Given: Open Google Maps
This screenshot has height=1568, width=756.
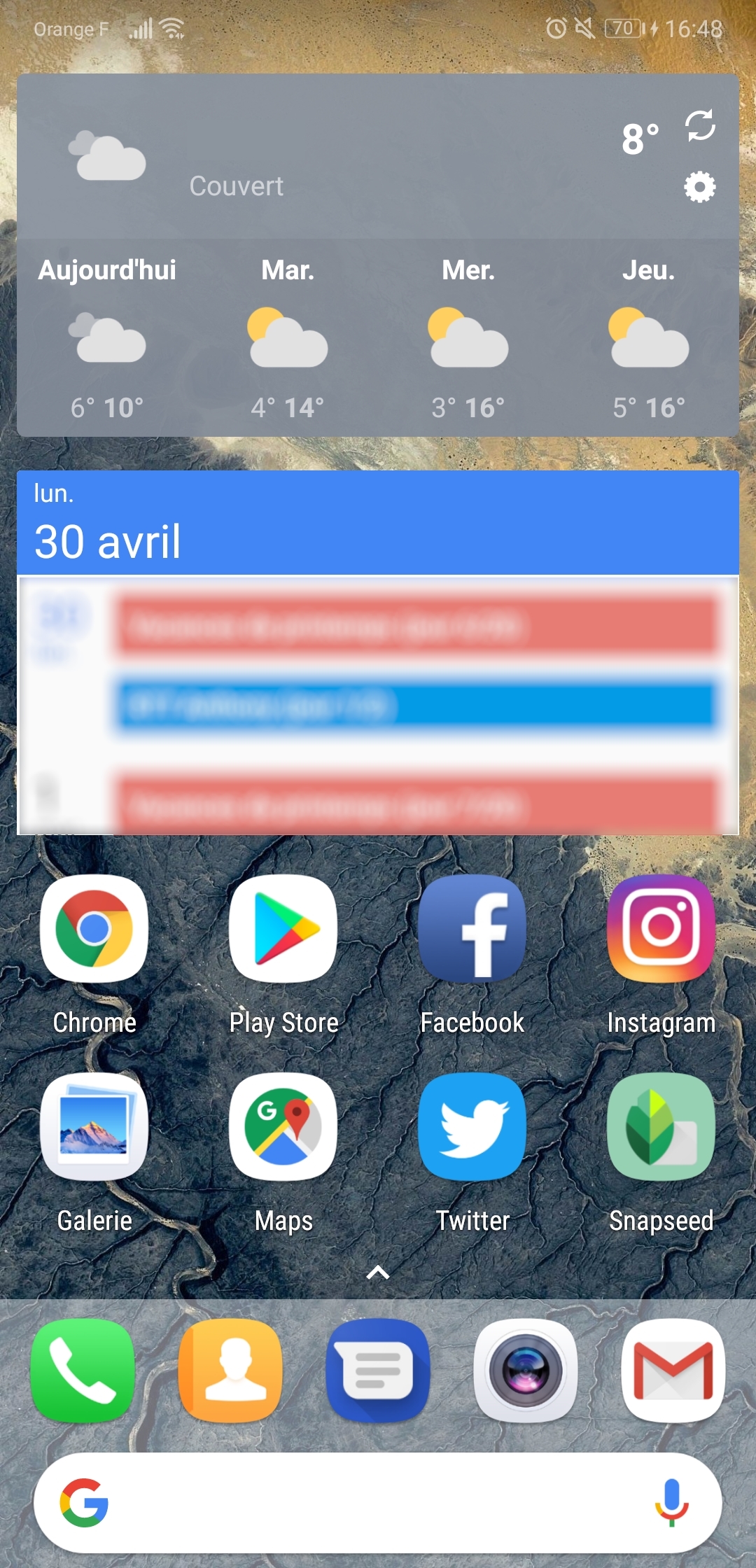Looking at the screenshot, I should point(283,1127).
